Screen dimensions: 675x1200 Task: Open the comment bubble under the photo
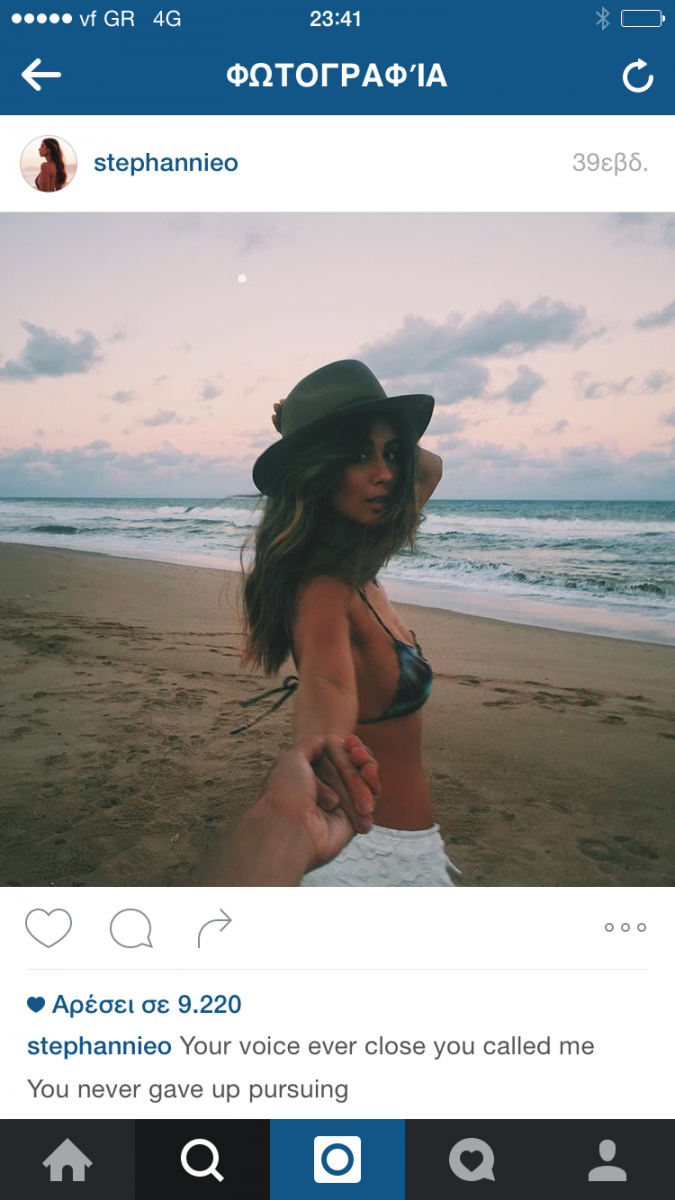click(x=131, y=928)
